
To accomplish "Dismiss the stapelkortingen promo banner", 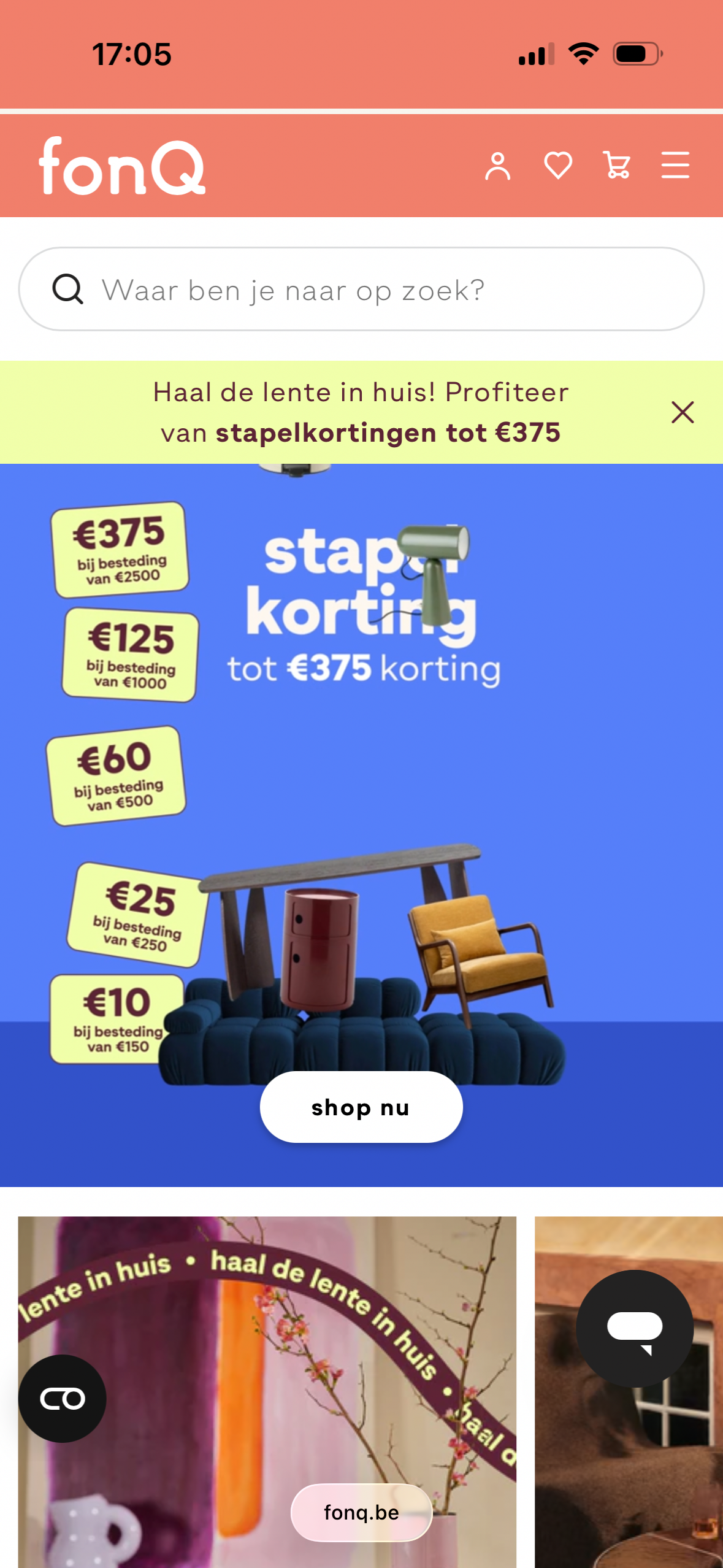I will [682, 412].
